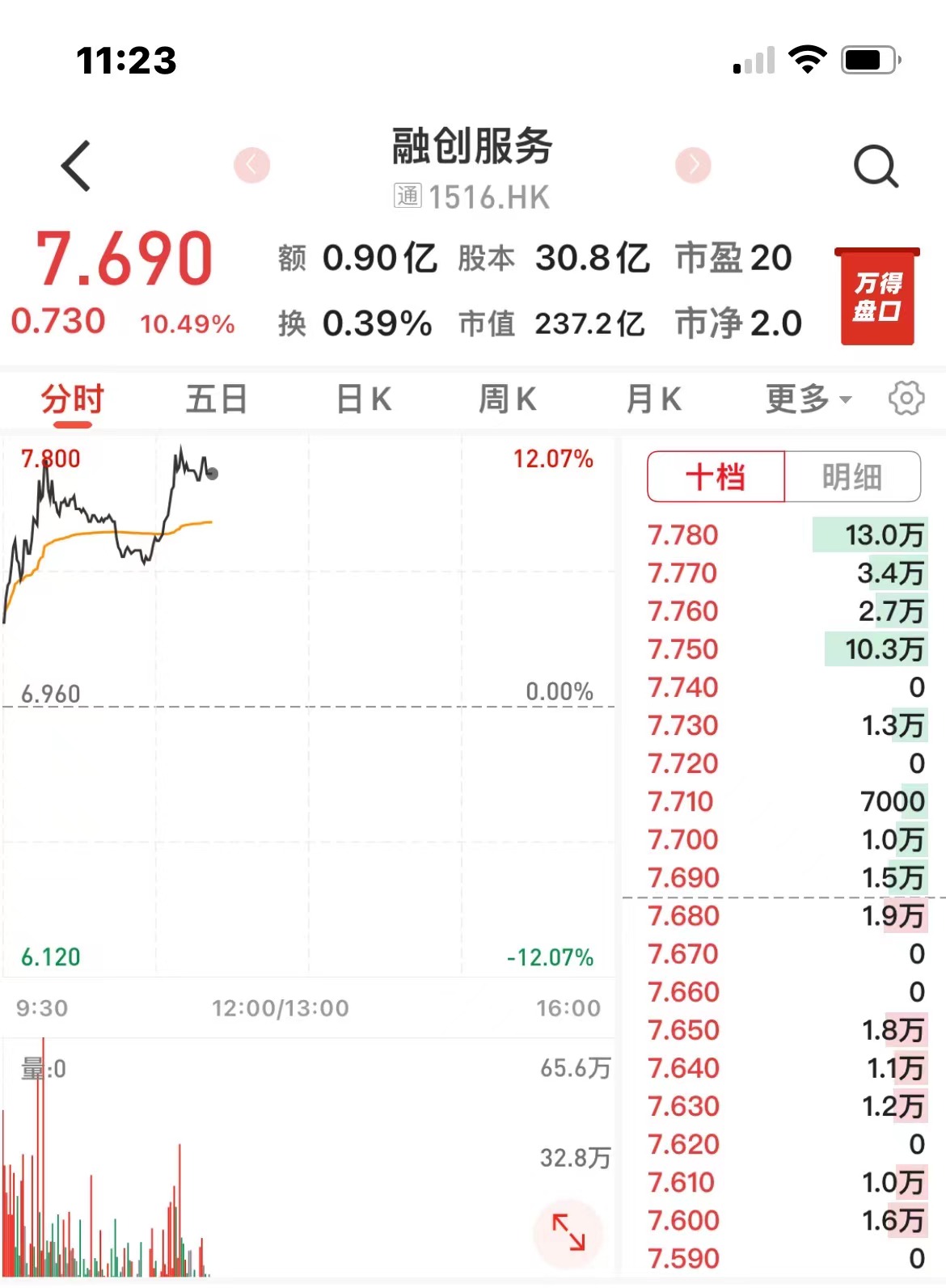Open the 万得盘口 red badge
This screenshot has width=946, height=1288.
click(x=877, y=297)
